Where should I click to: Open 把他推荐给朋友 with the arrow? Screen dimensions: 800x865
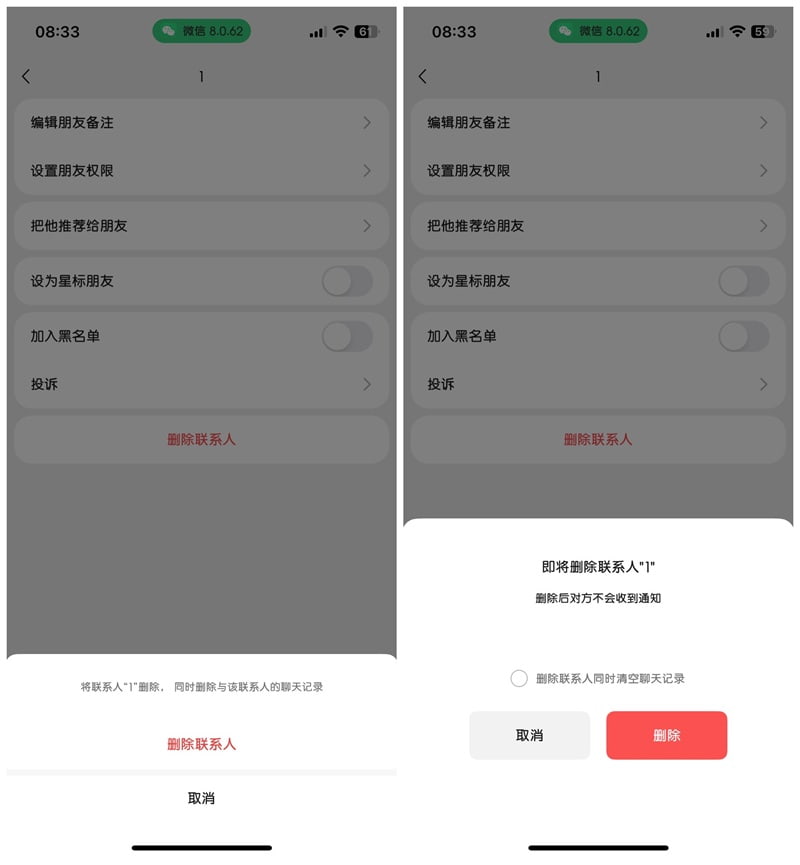(x=368, y=226)
